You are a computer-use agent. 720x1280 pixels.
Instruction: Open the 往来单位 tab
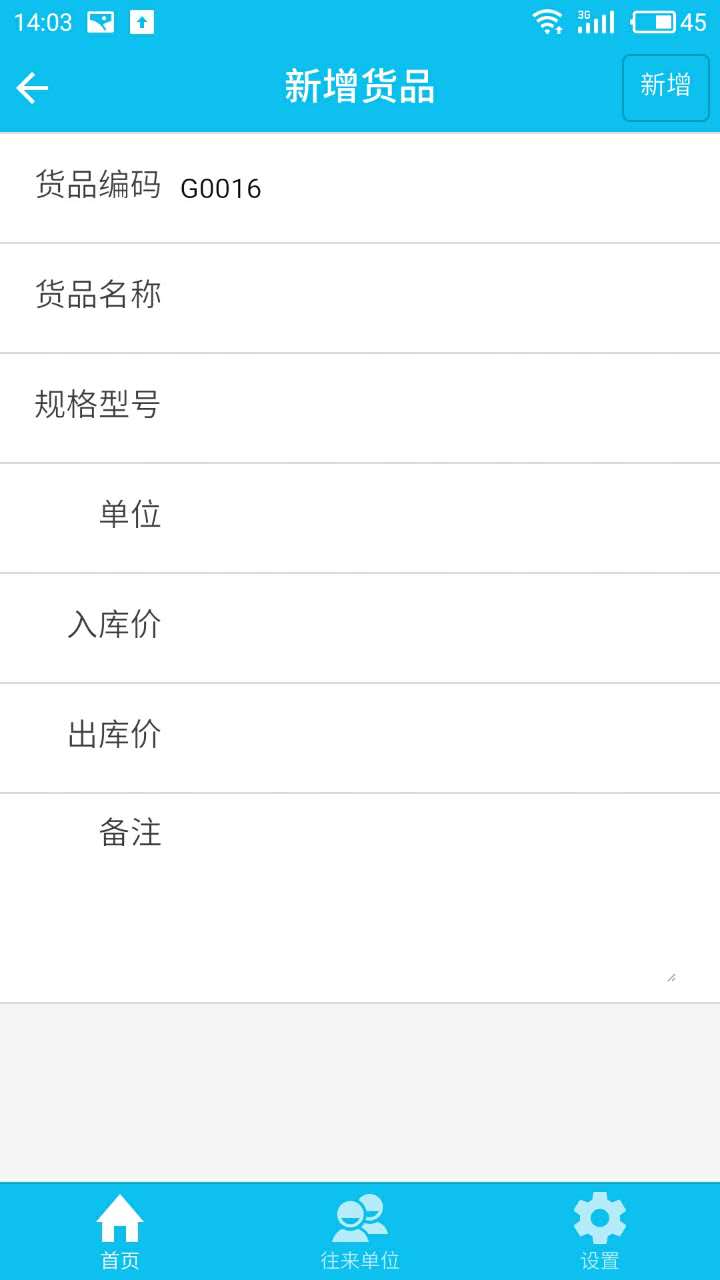tap(360, 1232)
